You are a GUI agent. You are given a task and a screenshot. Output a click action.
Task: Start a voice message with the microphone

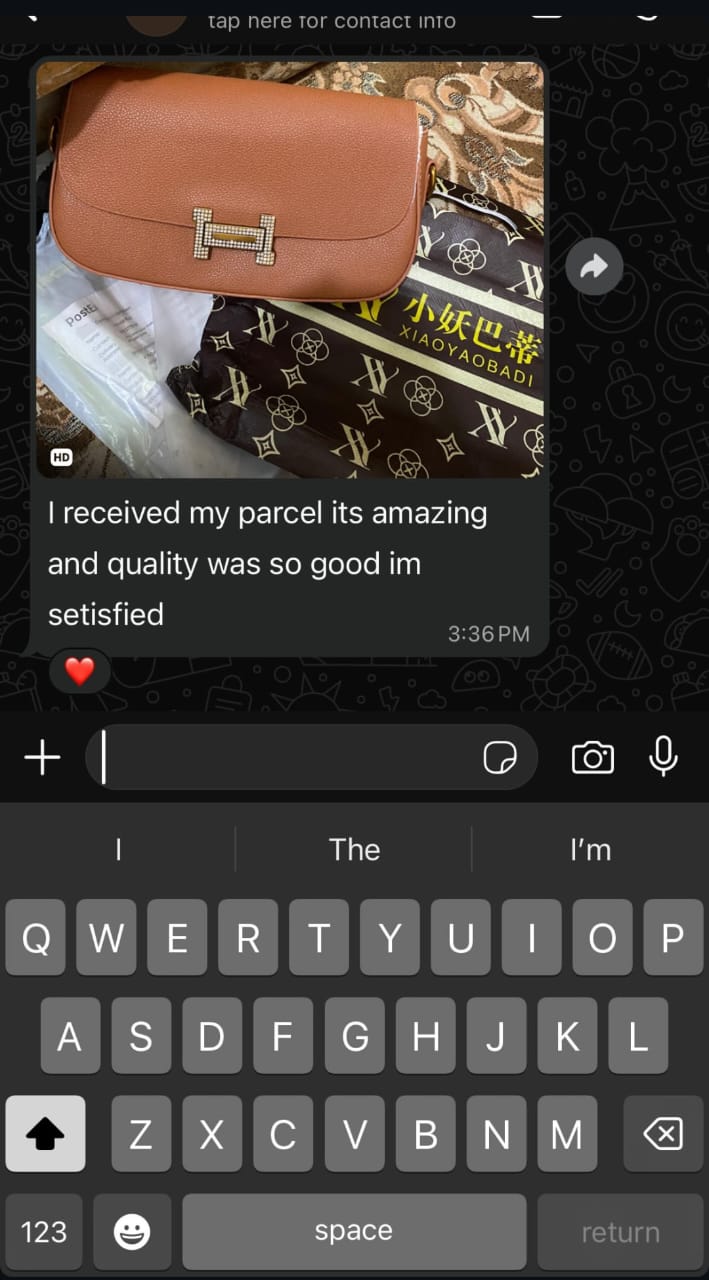pos(663,757)
